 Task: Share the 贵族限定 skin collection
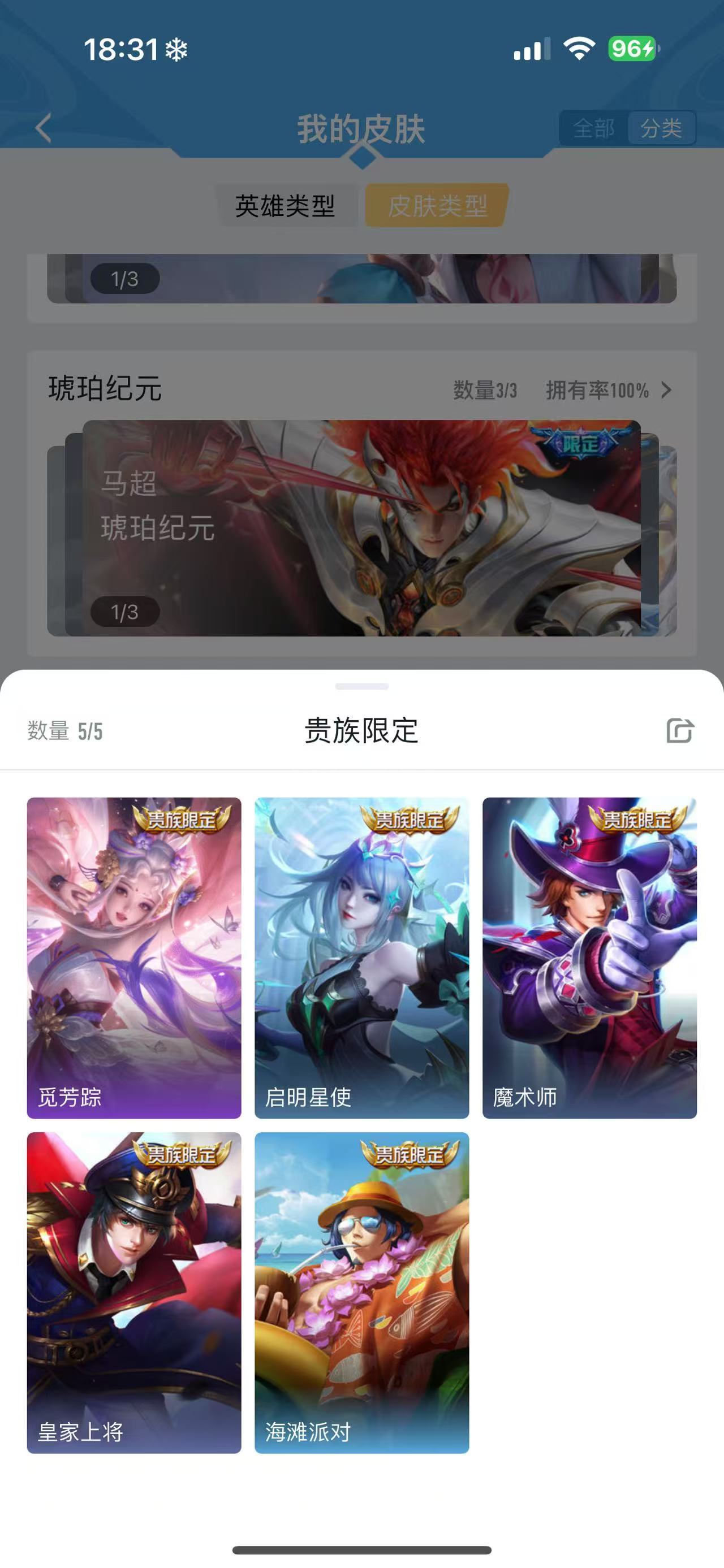coord(679,730)
